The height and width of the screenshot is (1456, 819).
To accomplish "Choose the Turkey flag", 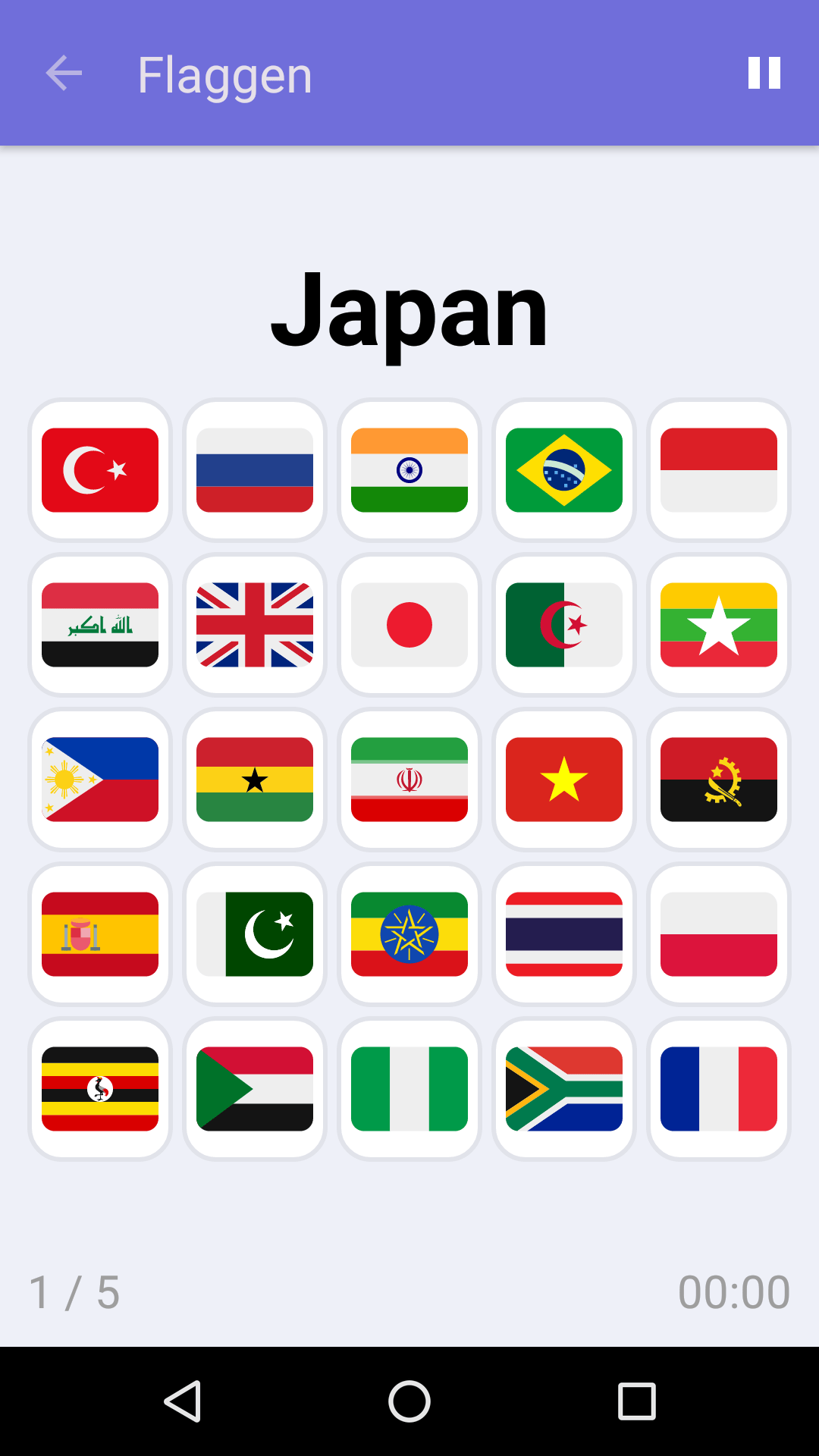I will coord(100,470).
